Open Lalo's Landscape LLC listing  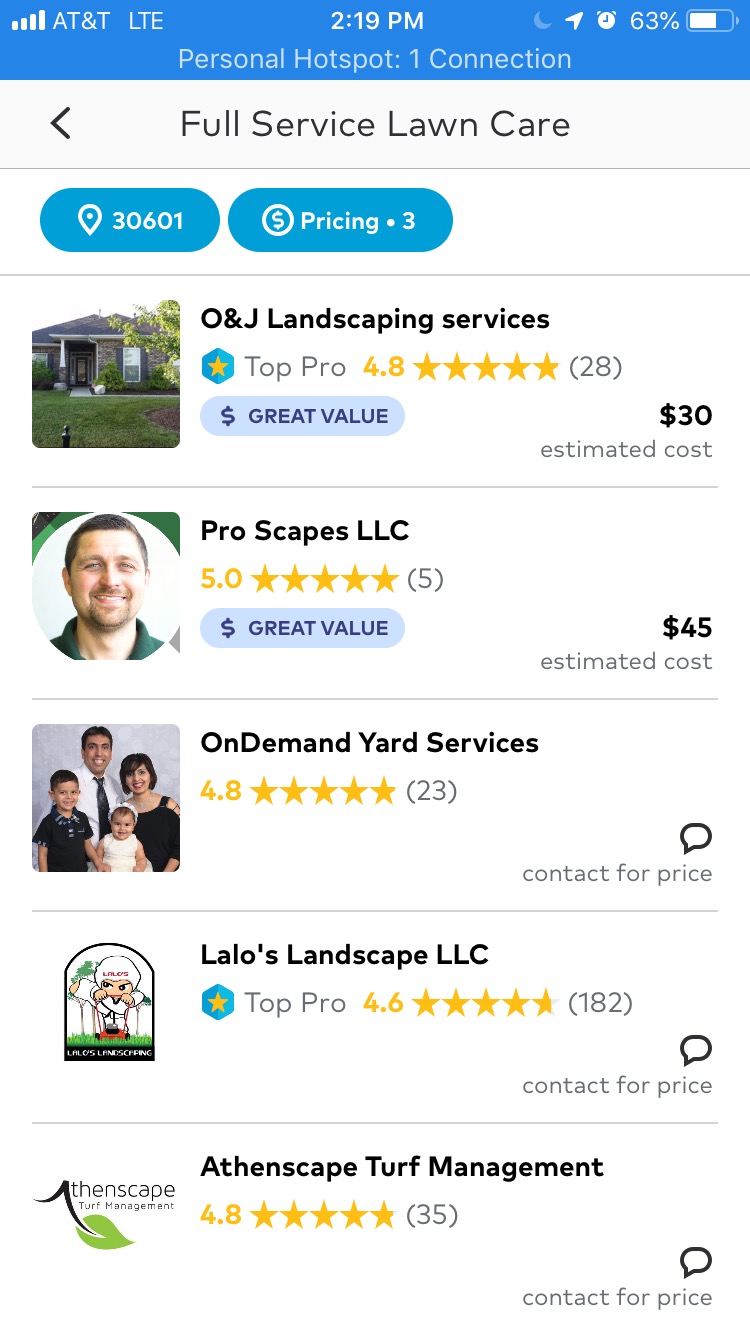point(344,955)
